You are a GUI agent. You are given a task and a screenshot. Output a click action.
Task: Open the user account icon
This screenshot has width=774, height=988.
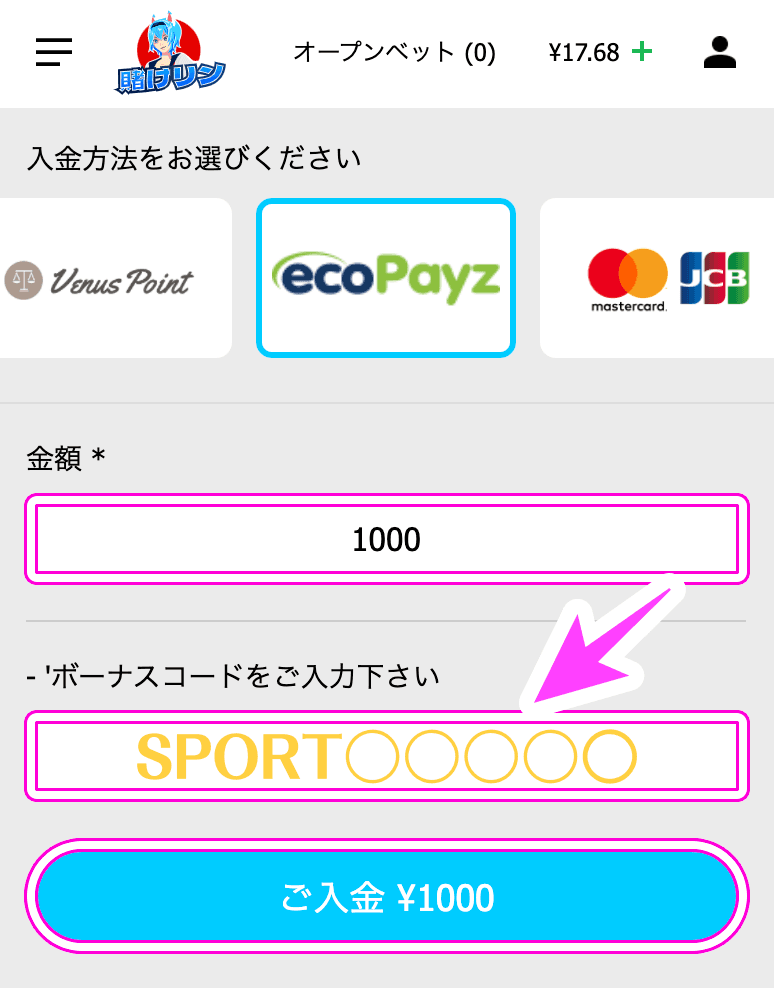[x=720, y=53]
